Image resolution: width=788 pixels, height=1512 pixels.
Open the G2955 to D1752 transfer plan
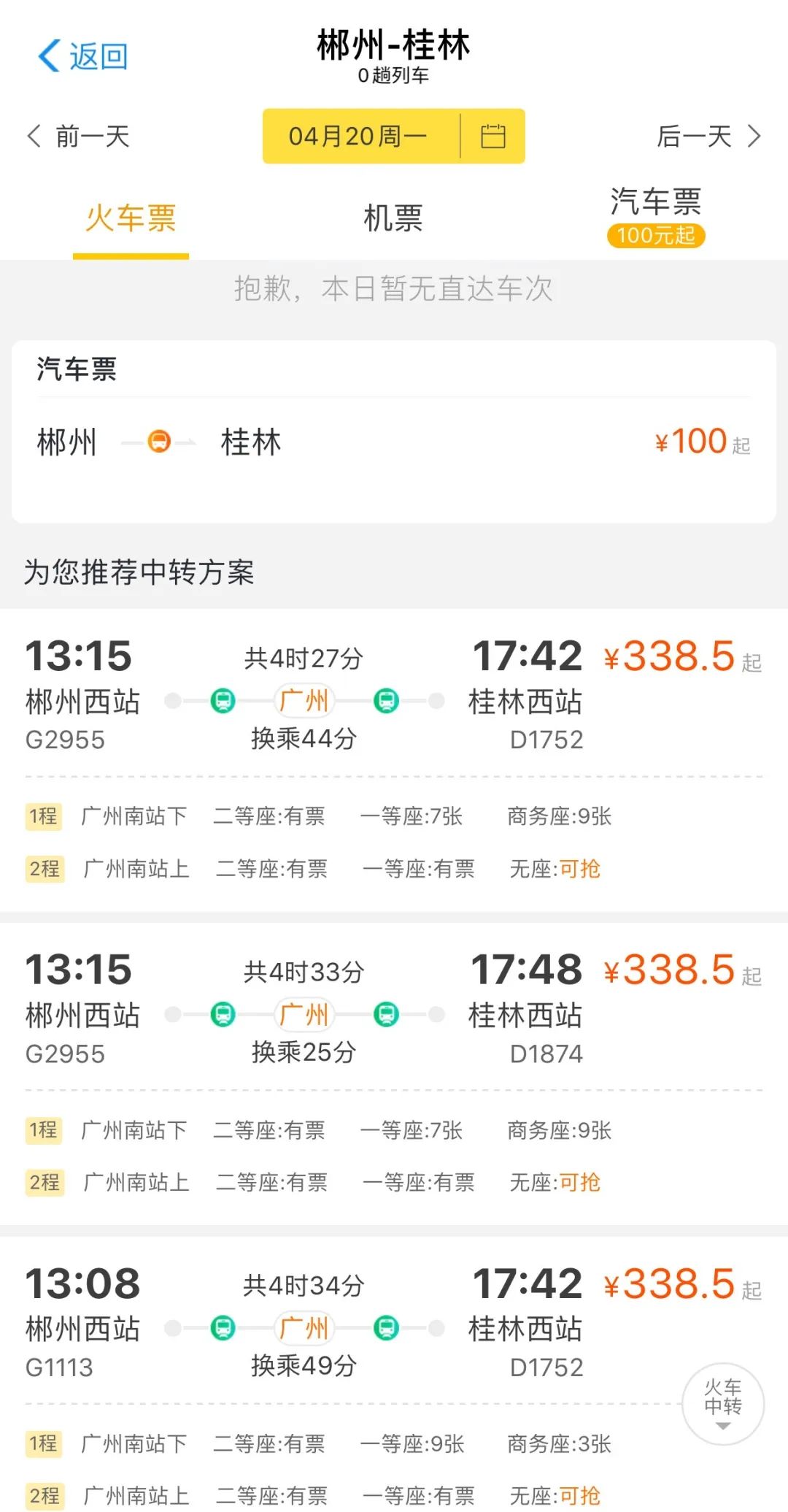(x=394, y=760)
